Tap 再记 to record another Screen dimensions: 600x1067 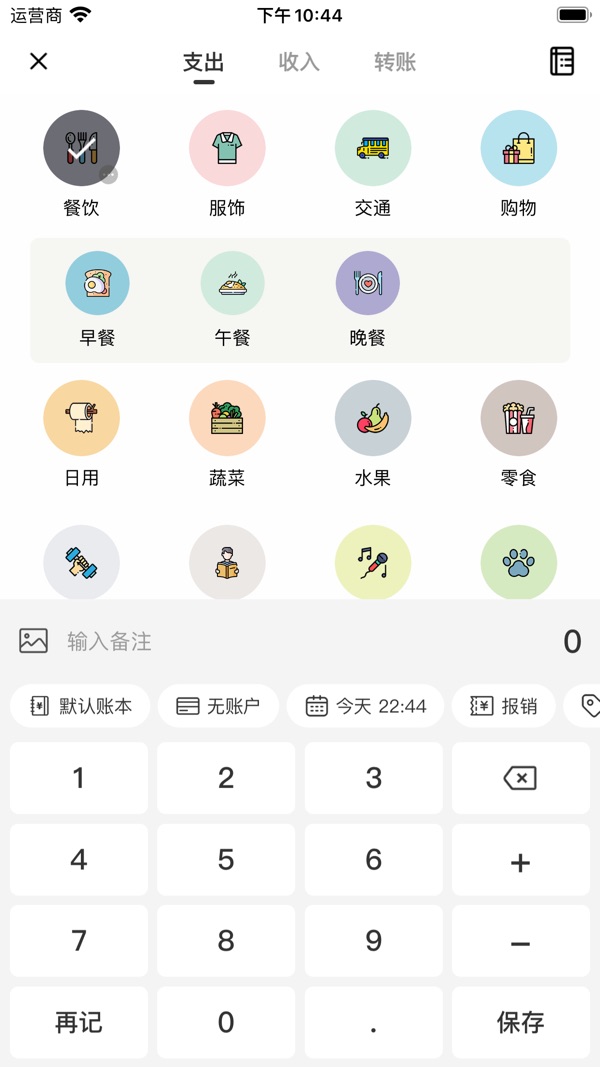[79, 1022]
